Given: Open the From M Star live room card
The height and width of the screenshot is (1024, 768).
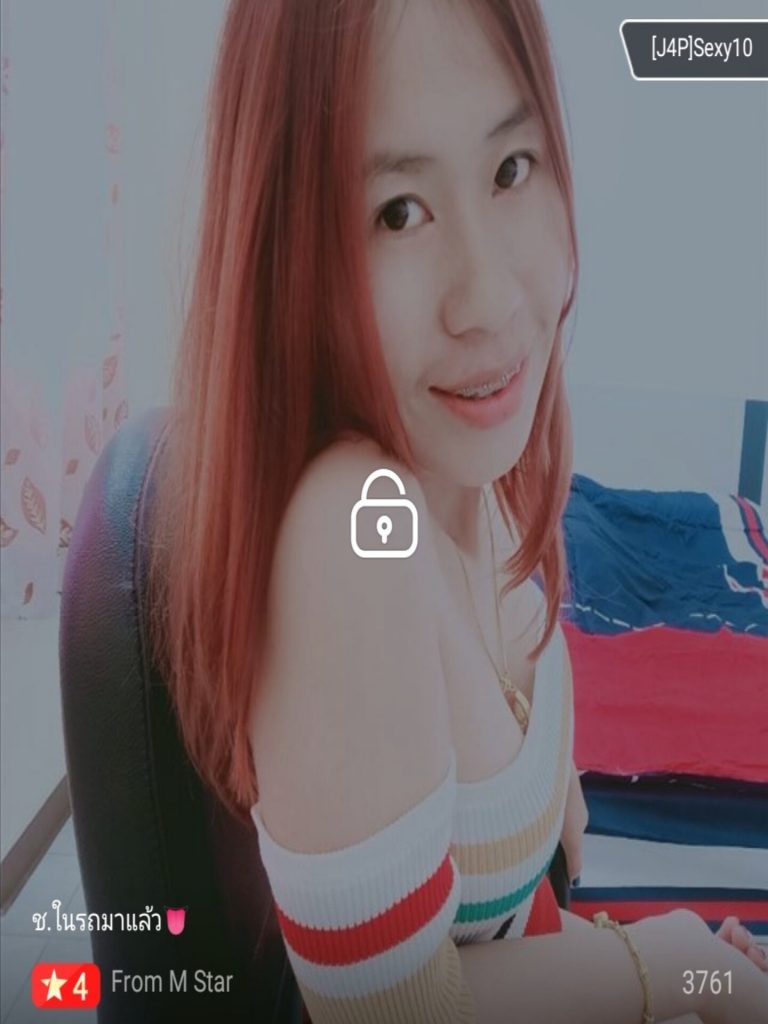Looking at the screenshot, I should point(172,982).
